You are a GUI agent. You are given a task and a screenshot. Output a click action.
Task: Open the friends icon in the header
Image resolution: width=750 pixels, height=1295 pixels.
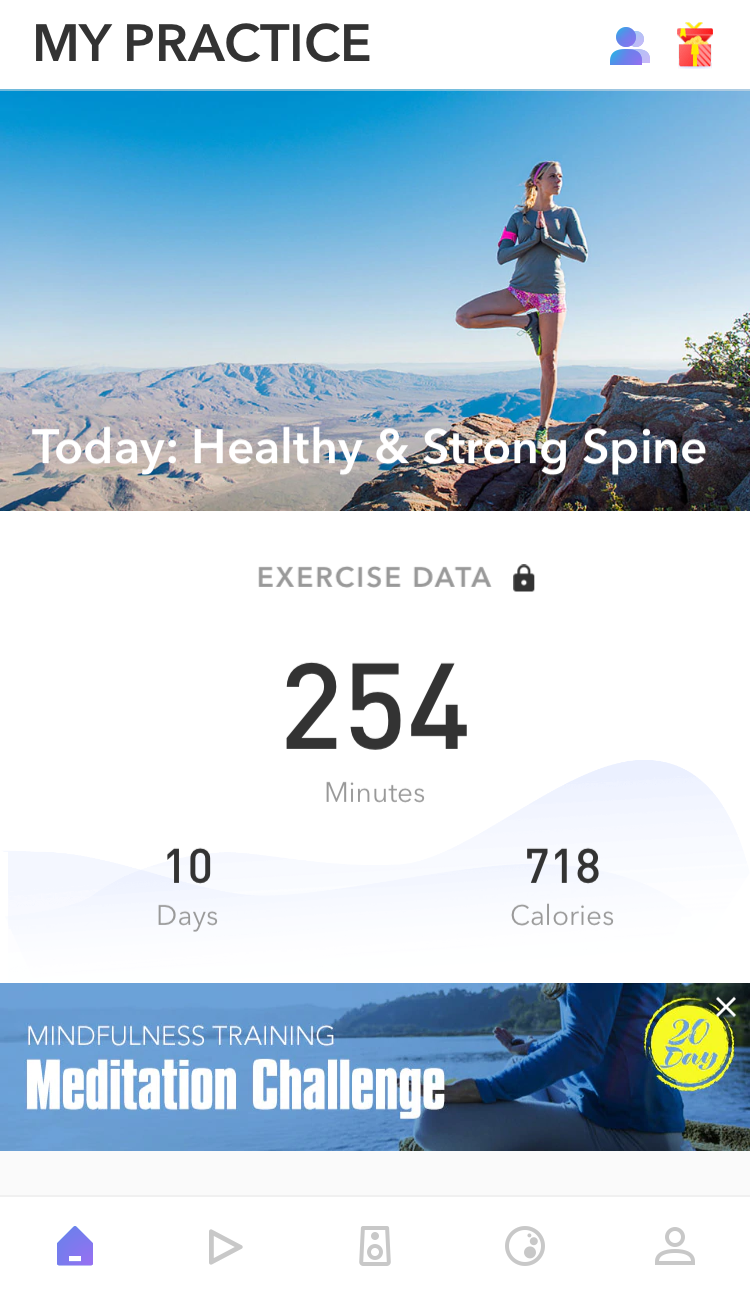pyautogui.click(x=630, y=46)
